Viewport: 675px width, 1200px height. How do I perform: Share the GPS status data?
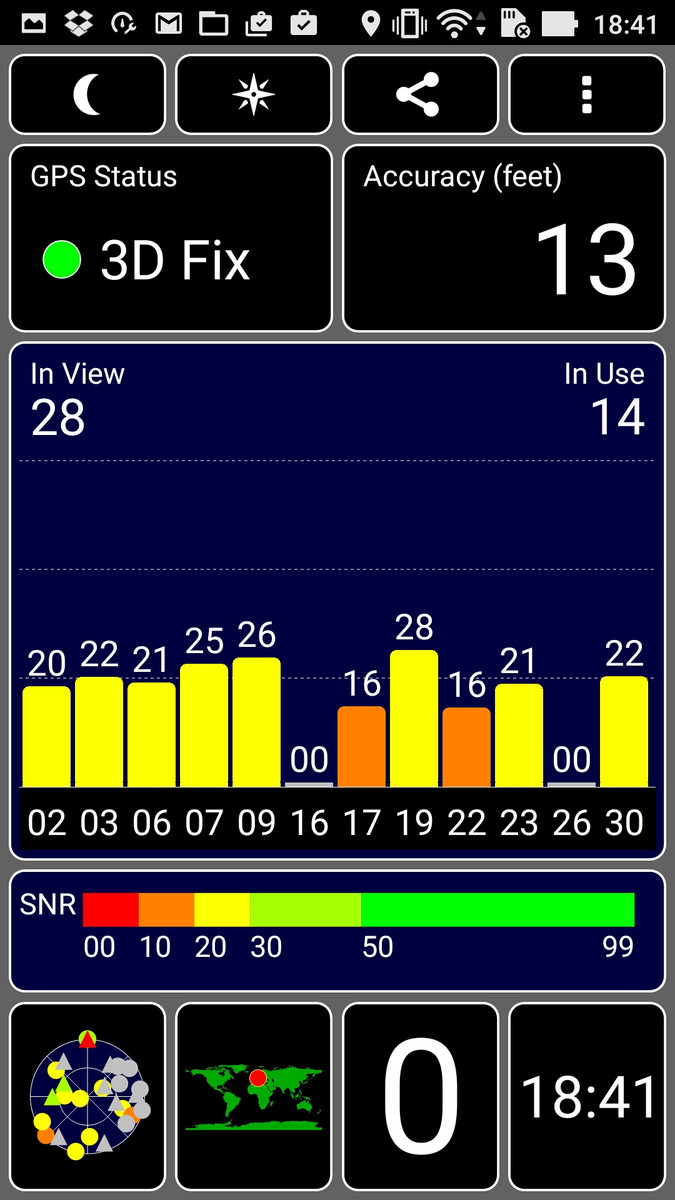pyautogui.click(x=420, y=95)
